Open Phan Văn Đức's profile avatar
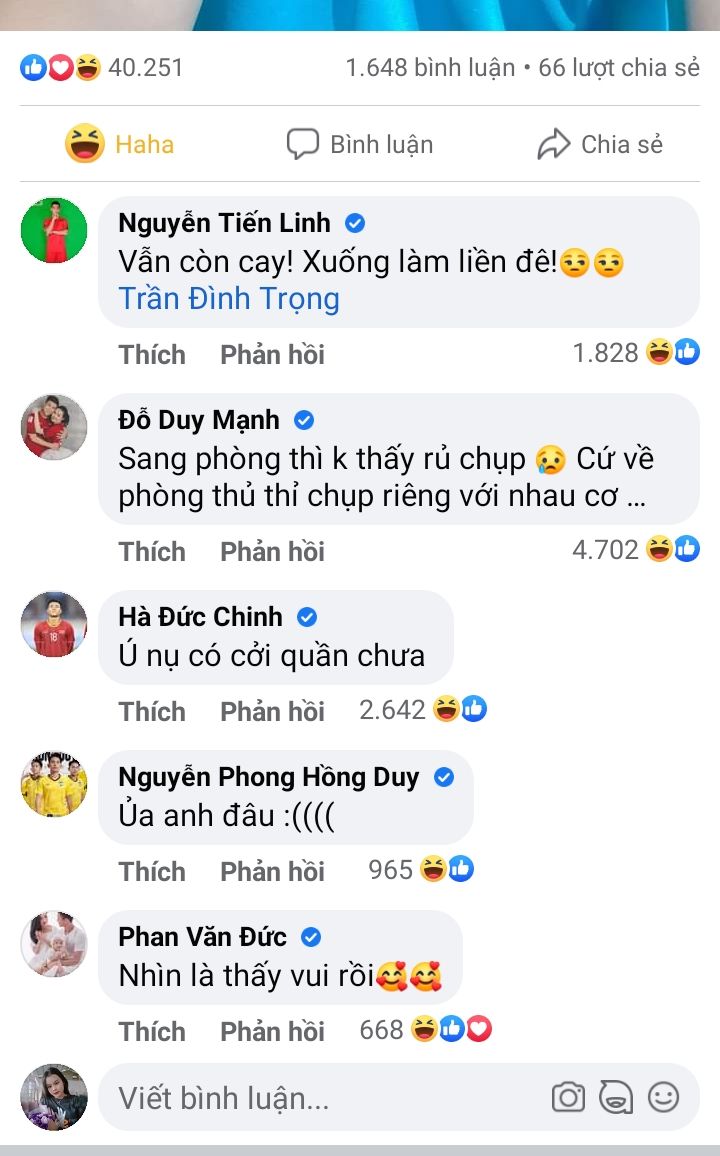The height and width of the screenshot is (1156, 720). tap(54, 944)
